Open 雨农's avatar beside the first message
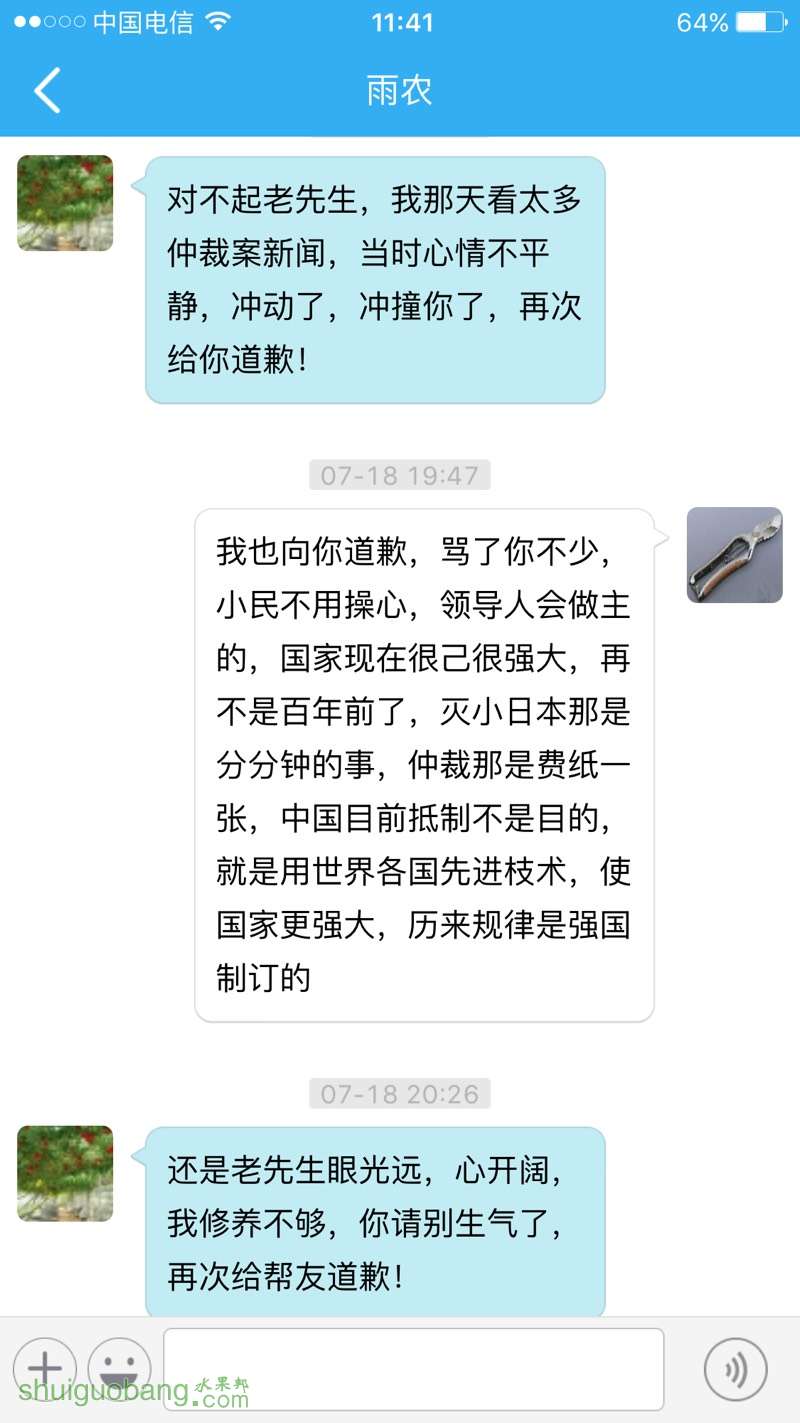800x1423 pixels. pyautogui.click(x=65, y=203)
